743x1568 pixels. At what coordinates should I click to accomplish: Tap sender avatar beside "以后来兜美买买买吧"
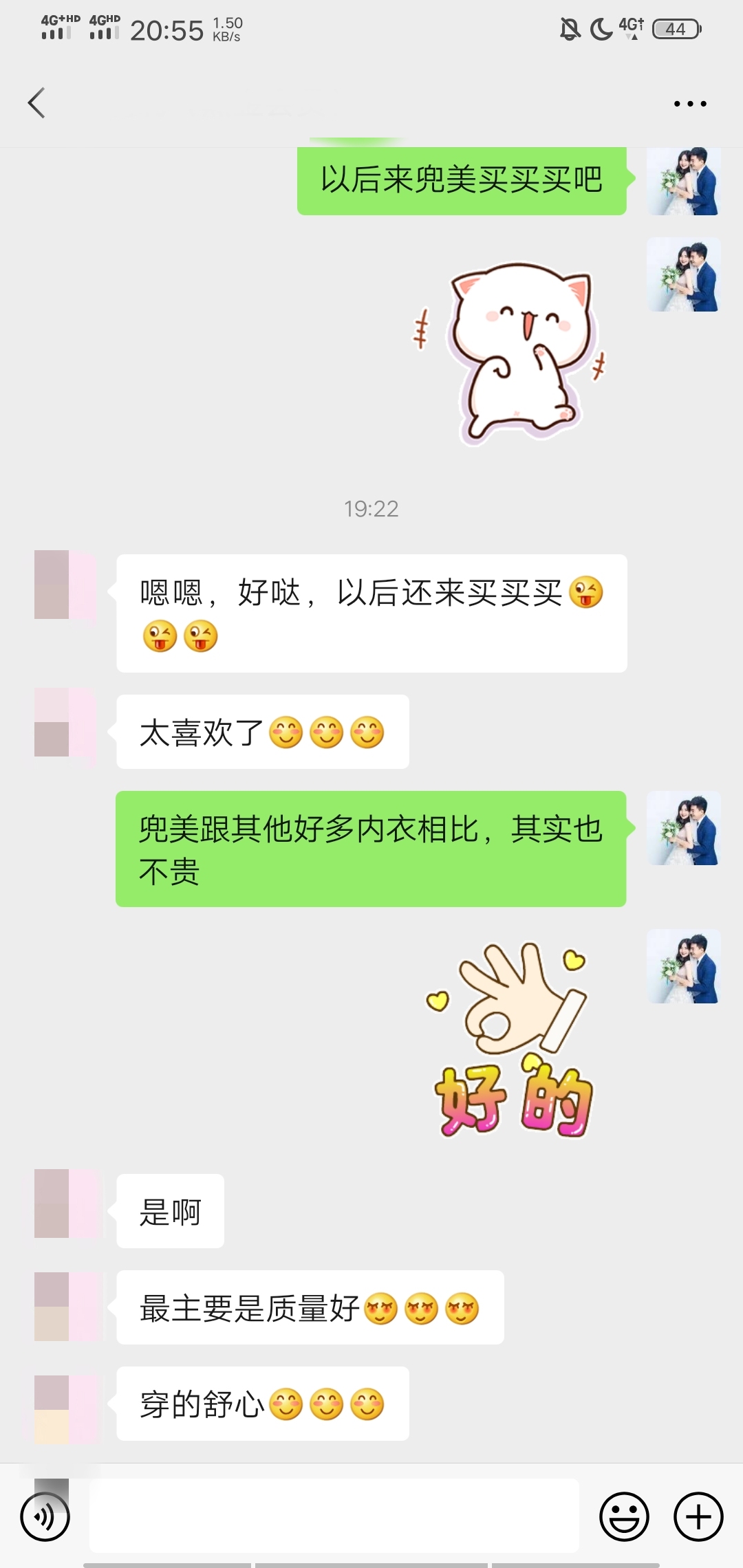coord(683,181)
